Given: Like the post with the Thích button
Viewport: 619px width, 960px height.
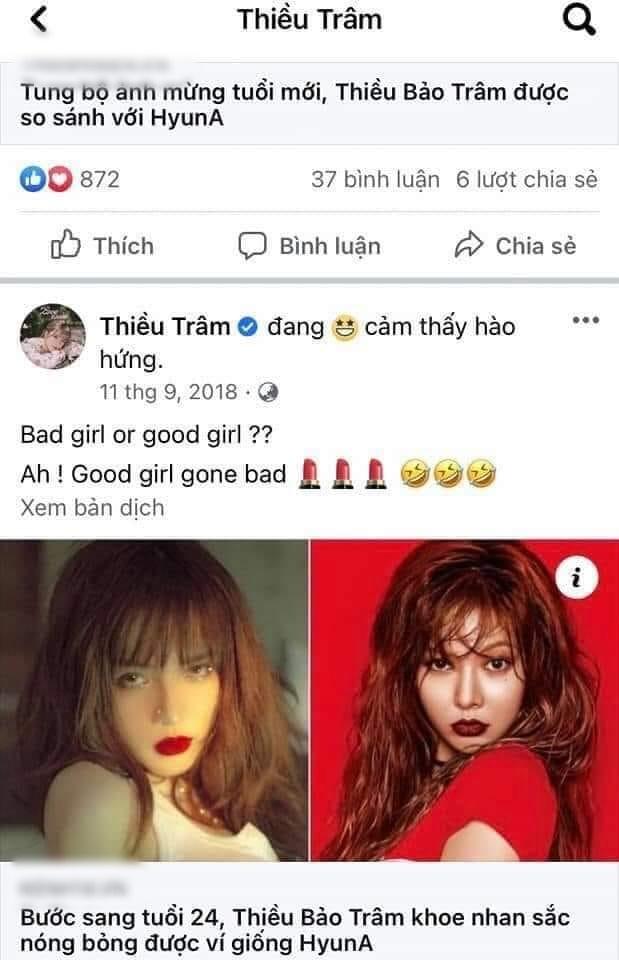Looking at the screenshot, I should tap(103, 245).
